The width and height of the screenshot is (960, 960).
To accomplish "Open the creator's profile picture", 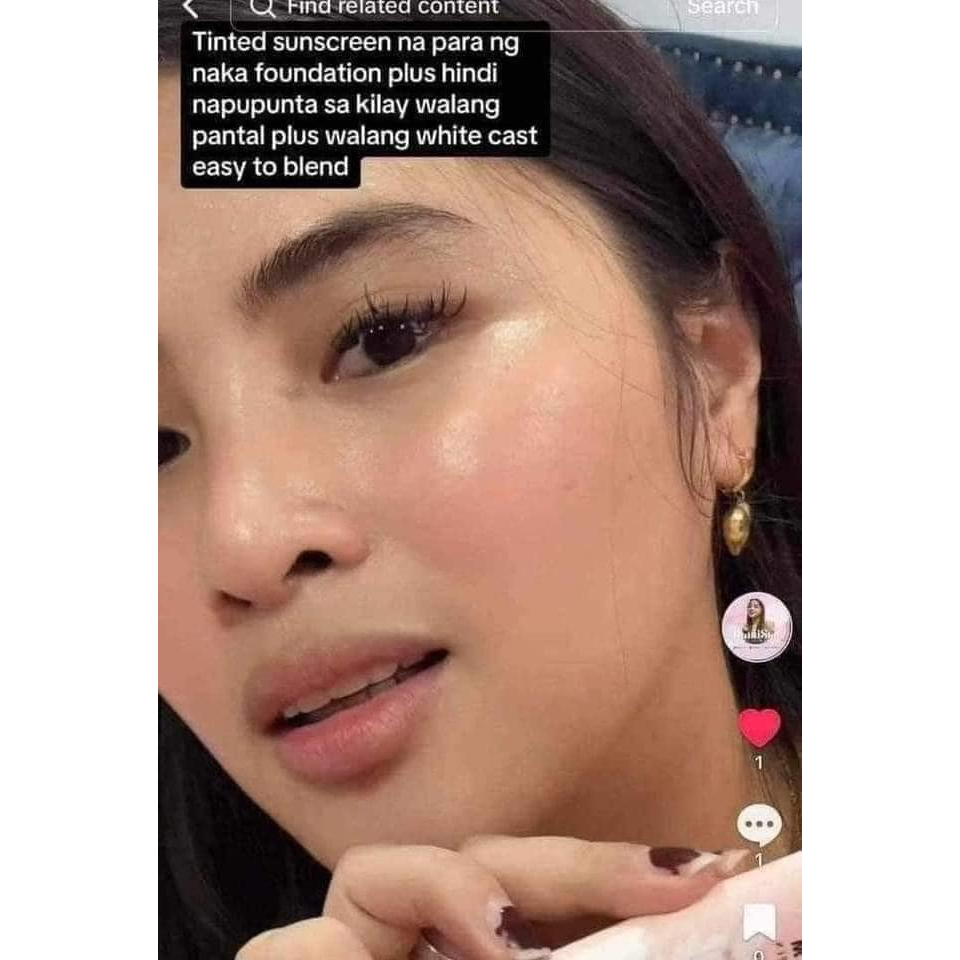I will (757, 627).
